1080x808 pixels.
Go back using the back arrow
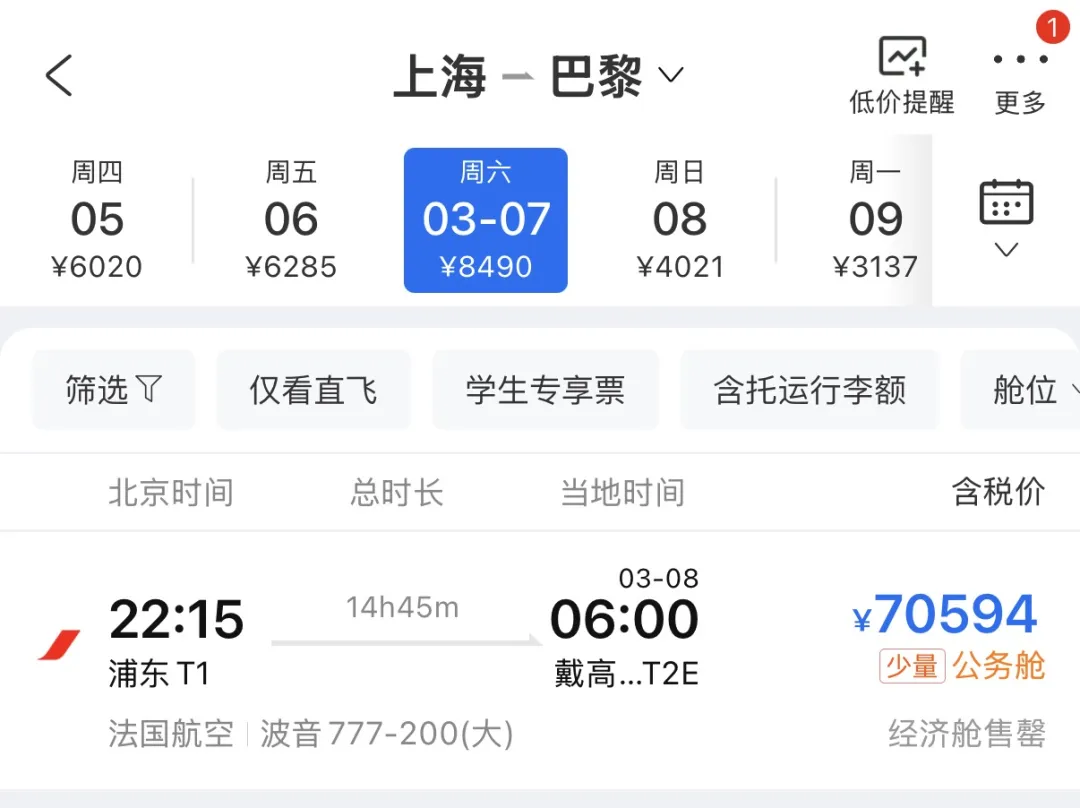pos(60,76)
